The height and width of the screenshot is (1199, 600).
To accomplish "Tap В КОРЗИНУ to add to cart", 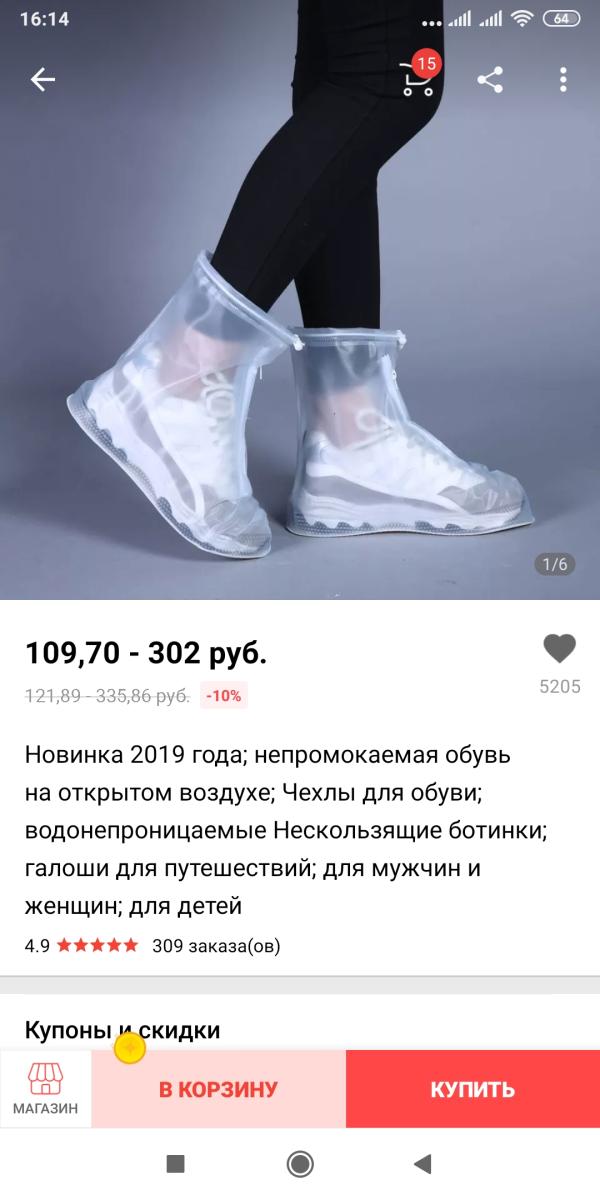I will tap(218, 1089).
